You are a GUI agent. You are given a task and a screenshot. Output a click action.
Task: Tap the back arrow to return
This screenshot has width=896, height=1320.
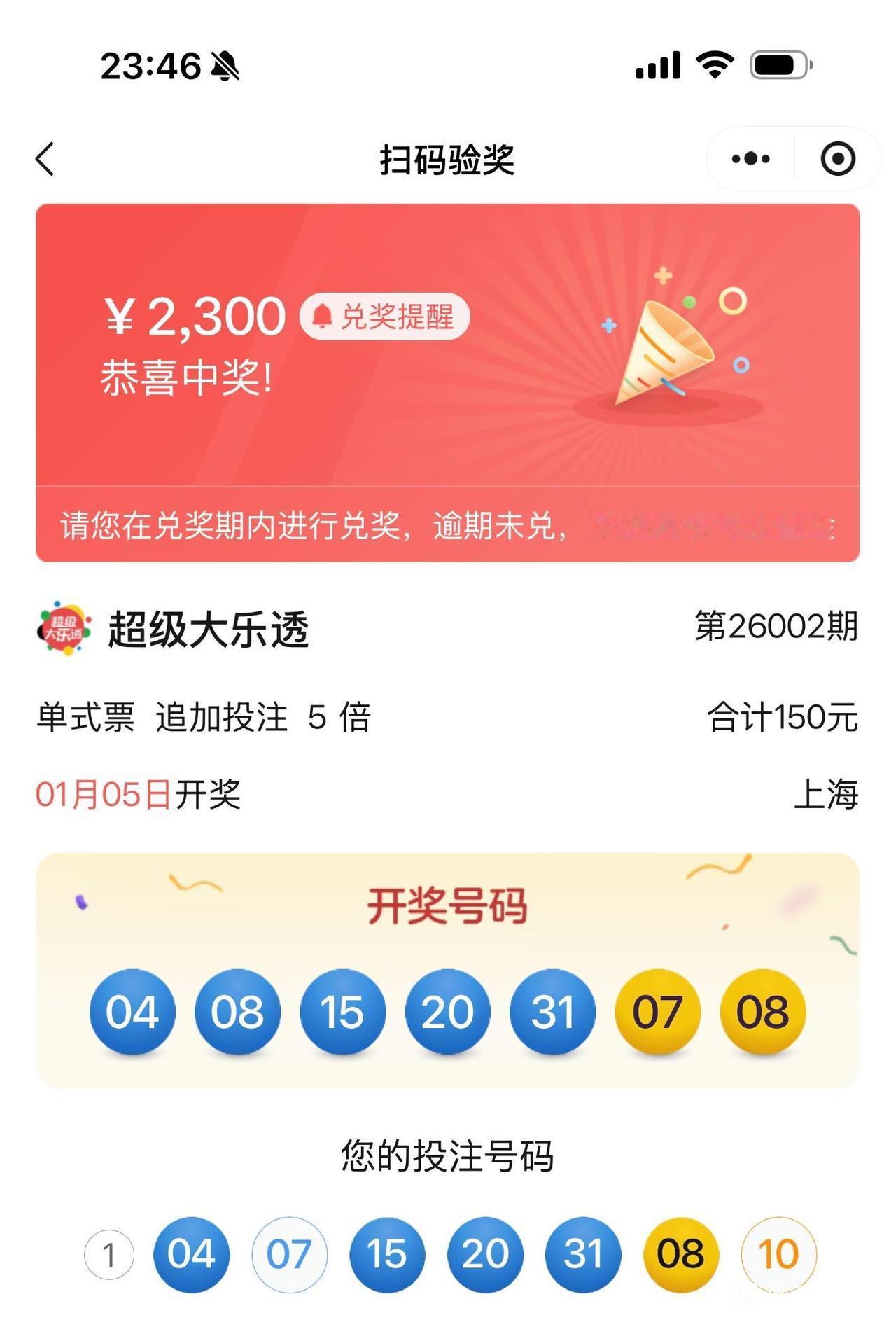coord(44,158)
